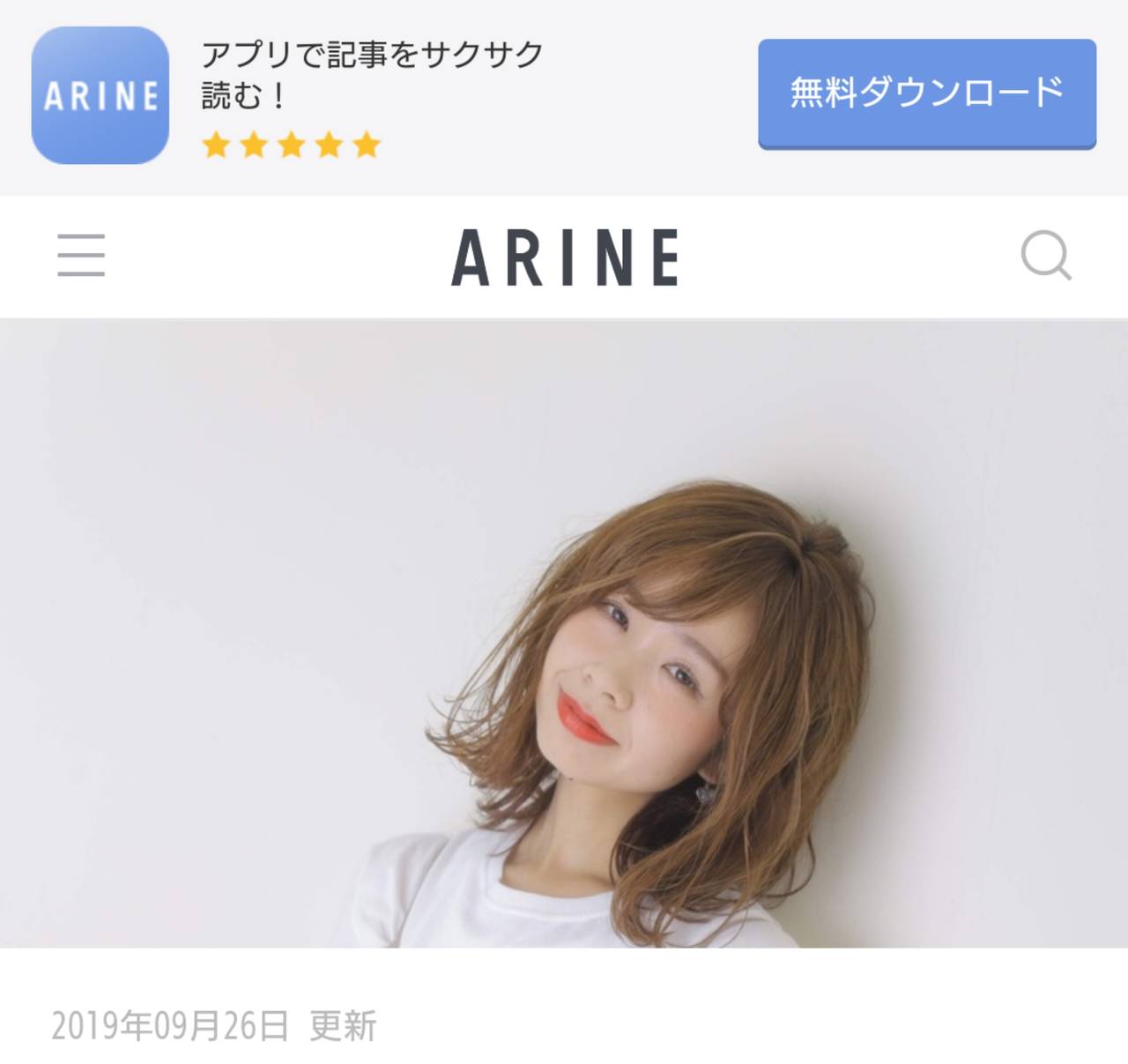Open the search icon

click(x=1045, y=256)
